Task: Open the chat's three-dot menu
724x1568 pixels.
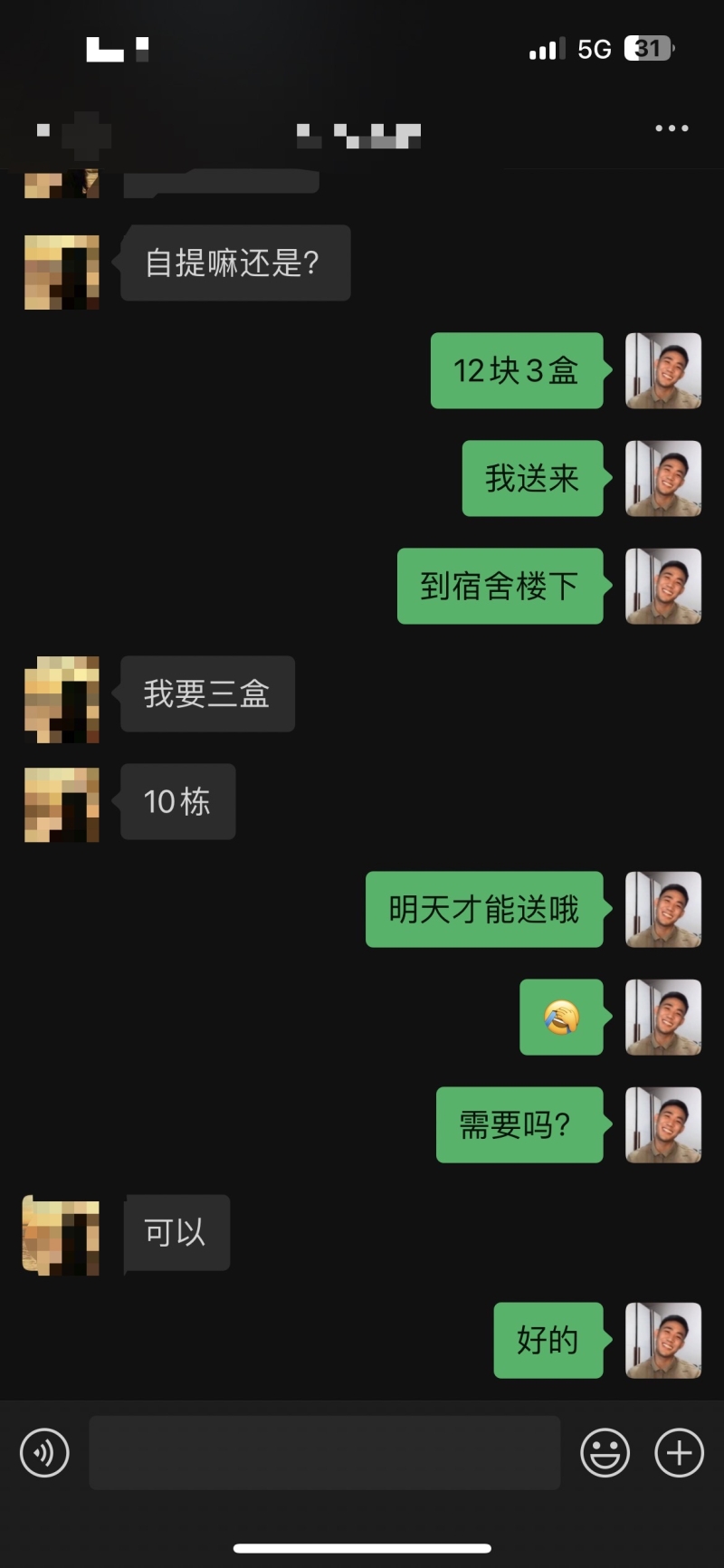Action: (x=672, y=129)
